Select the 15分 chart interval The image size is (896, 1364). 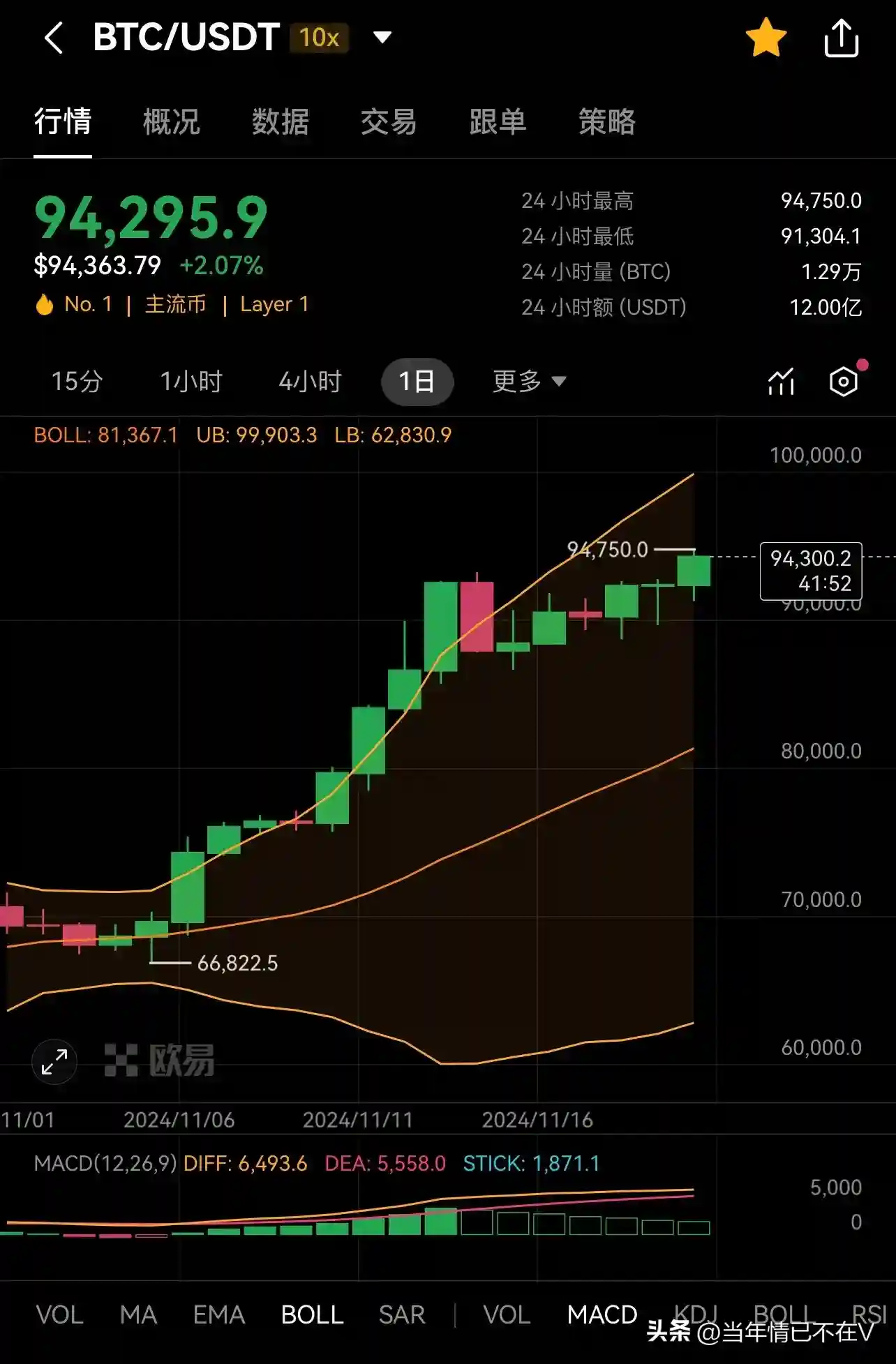coord(77,382)
